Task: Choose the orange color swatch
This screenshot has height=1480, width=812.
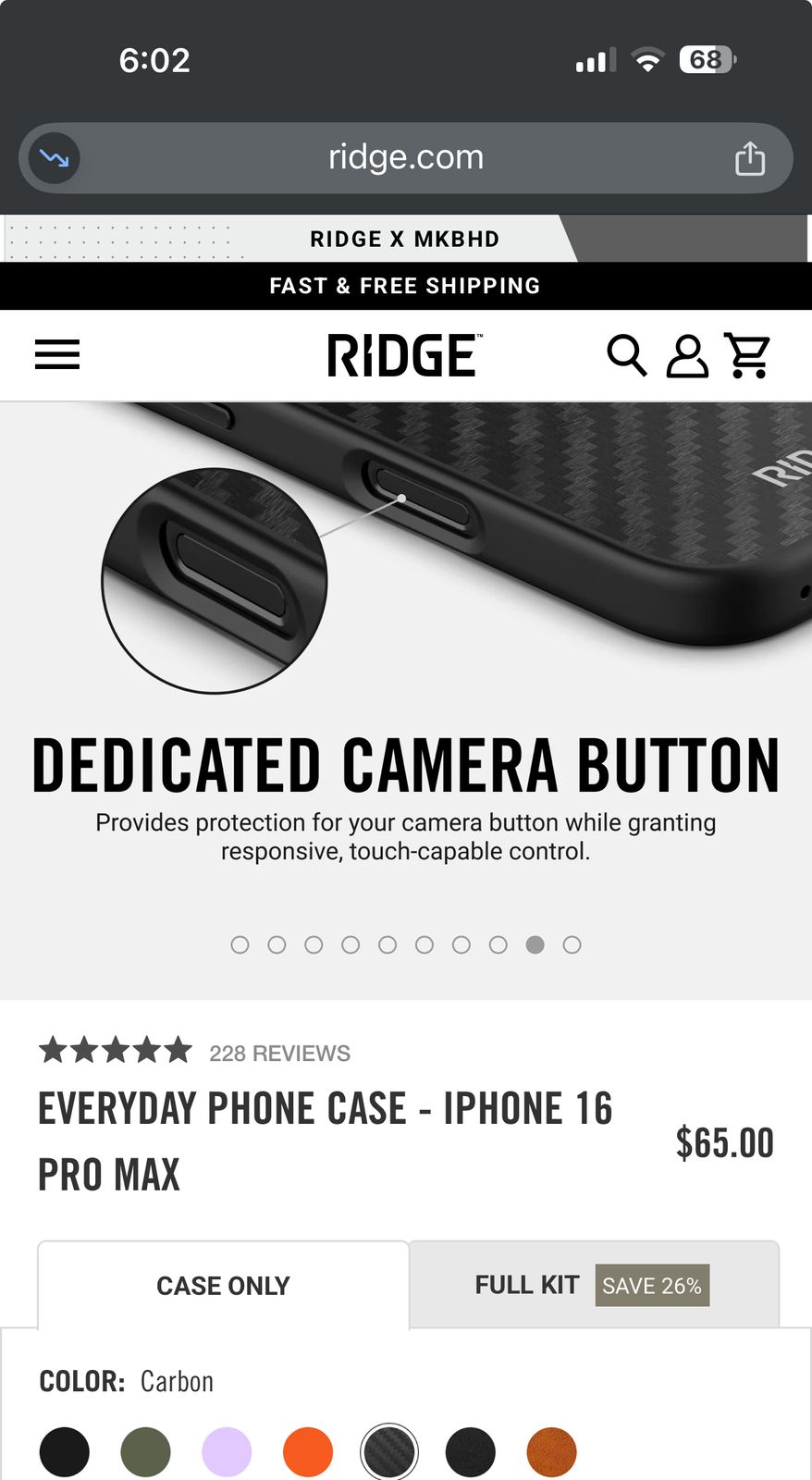Action: coord(308,1452)
